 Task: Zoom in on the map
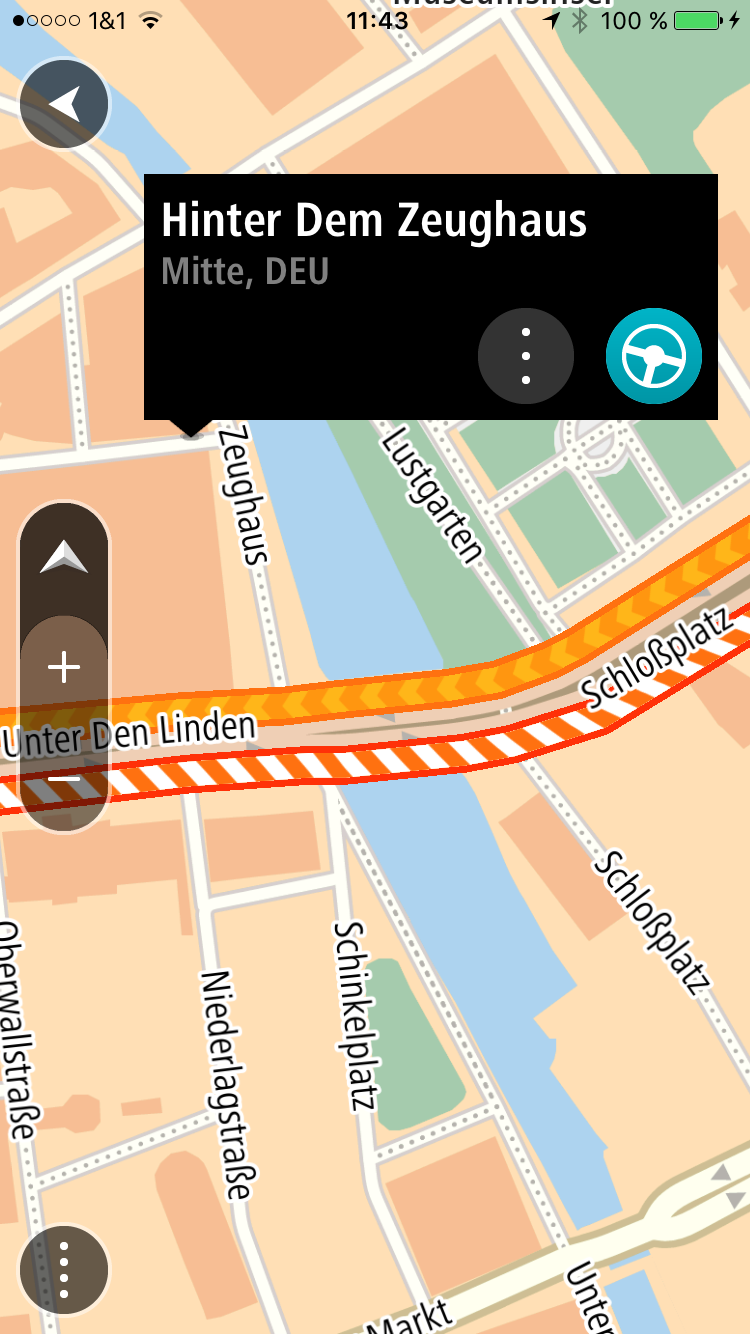(64, 667)
